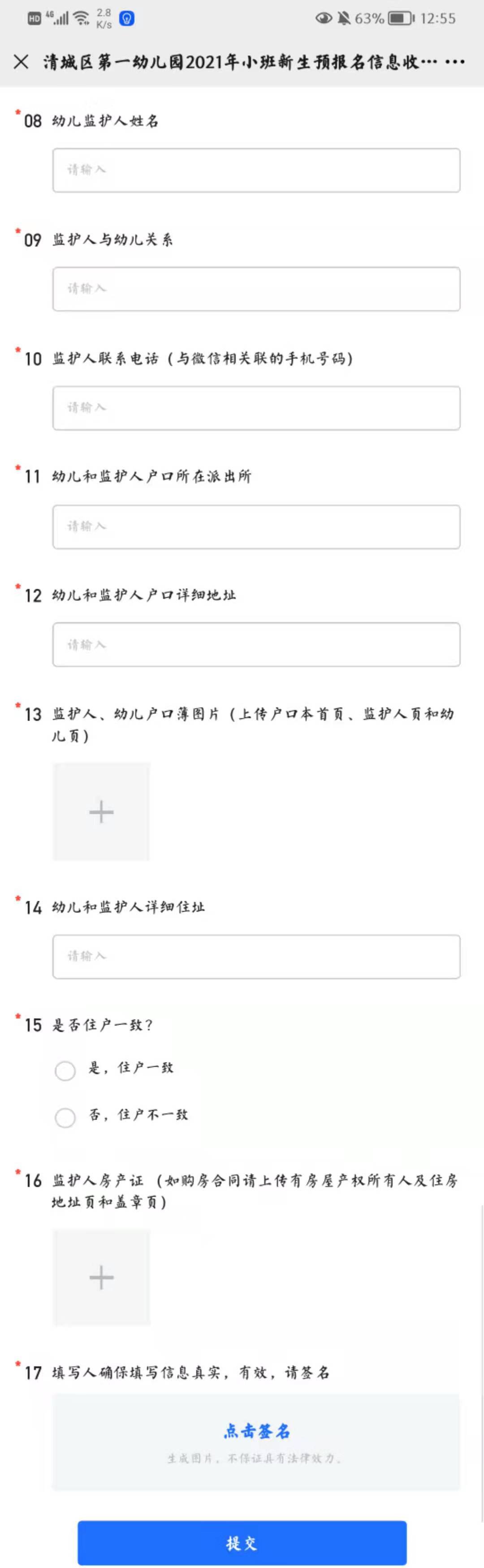Select 是，住户一致 option
The height and width of the screenshot is (1568, 484).
click(65, 1070)
